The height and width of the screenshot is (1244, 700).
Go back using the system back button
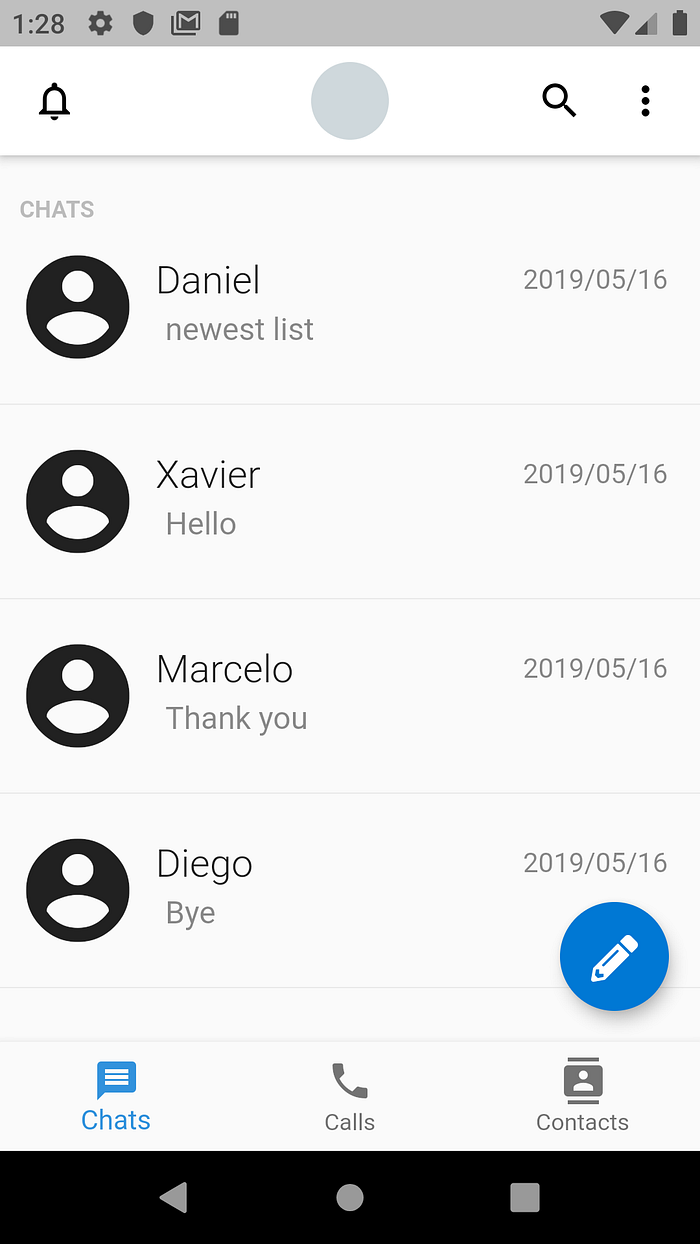click(174, 1197)
